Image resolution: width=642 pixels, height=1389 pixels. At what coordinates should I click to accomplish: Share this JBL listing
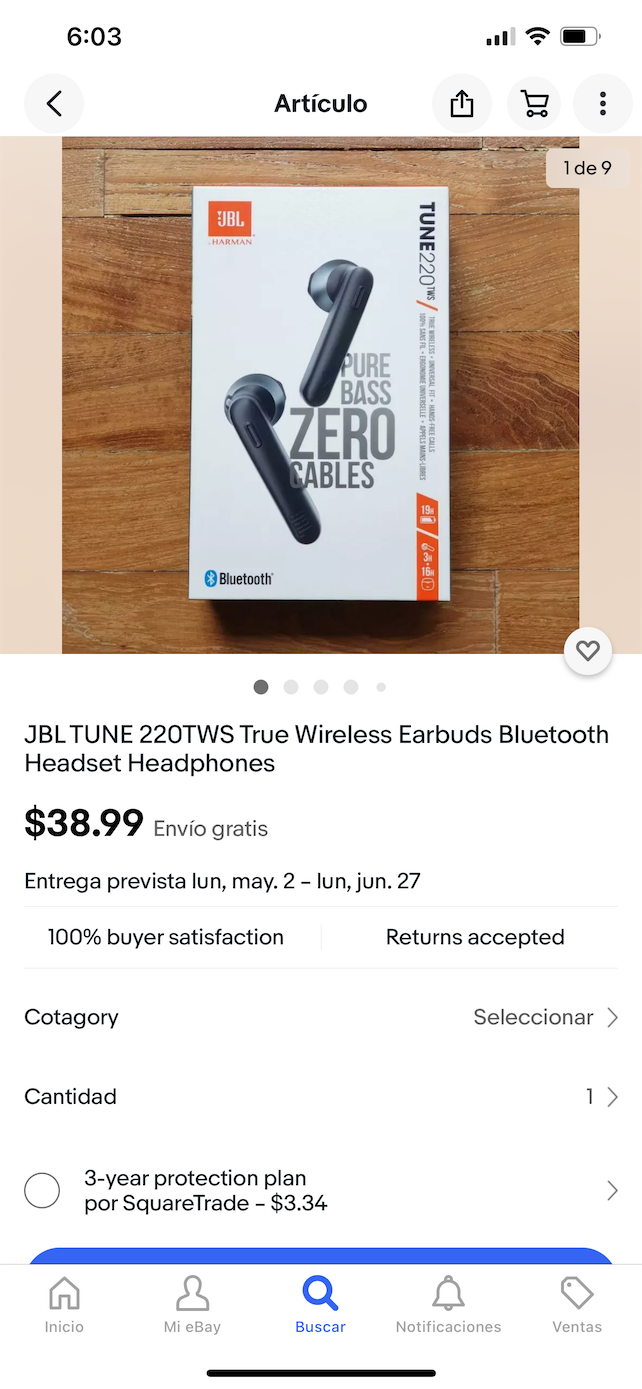click(x=461, y=104)
